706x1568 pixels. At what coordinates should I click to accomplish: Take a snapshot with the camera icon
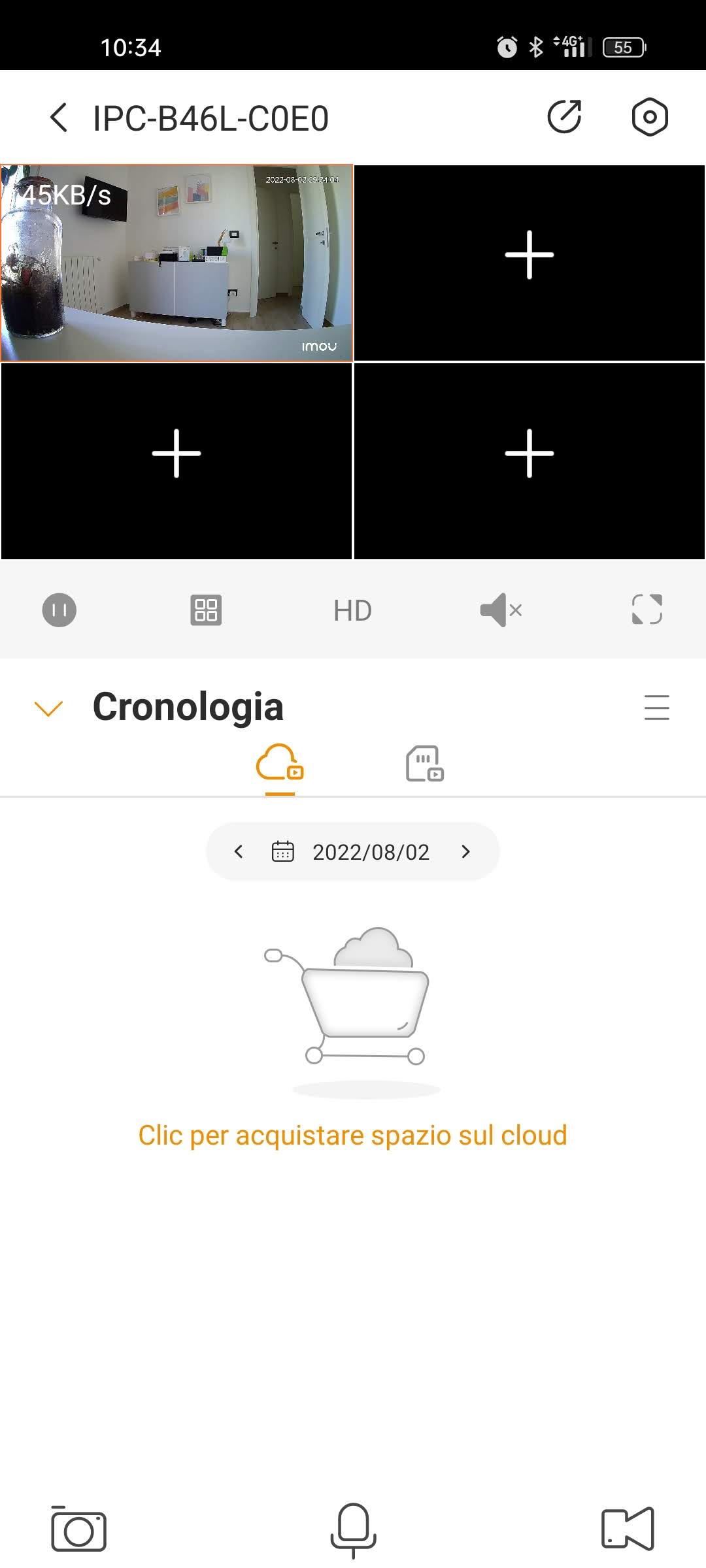(79, 1529)
